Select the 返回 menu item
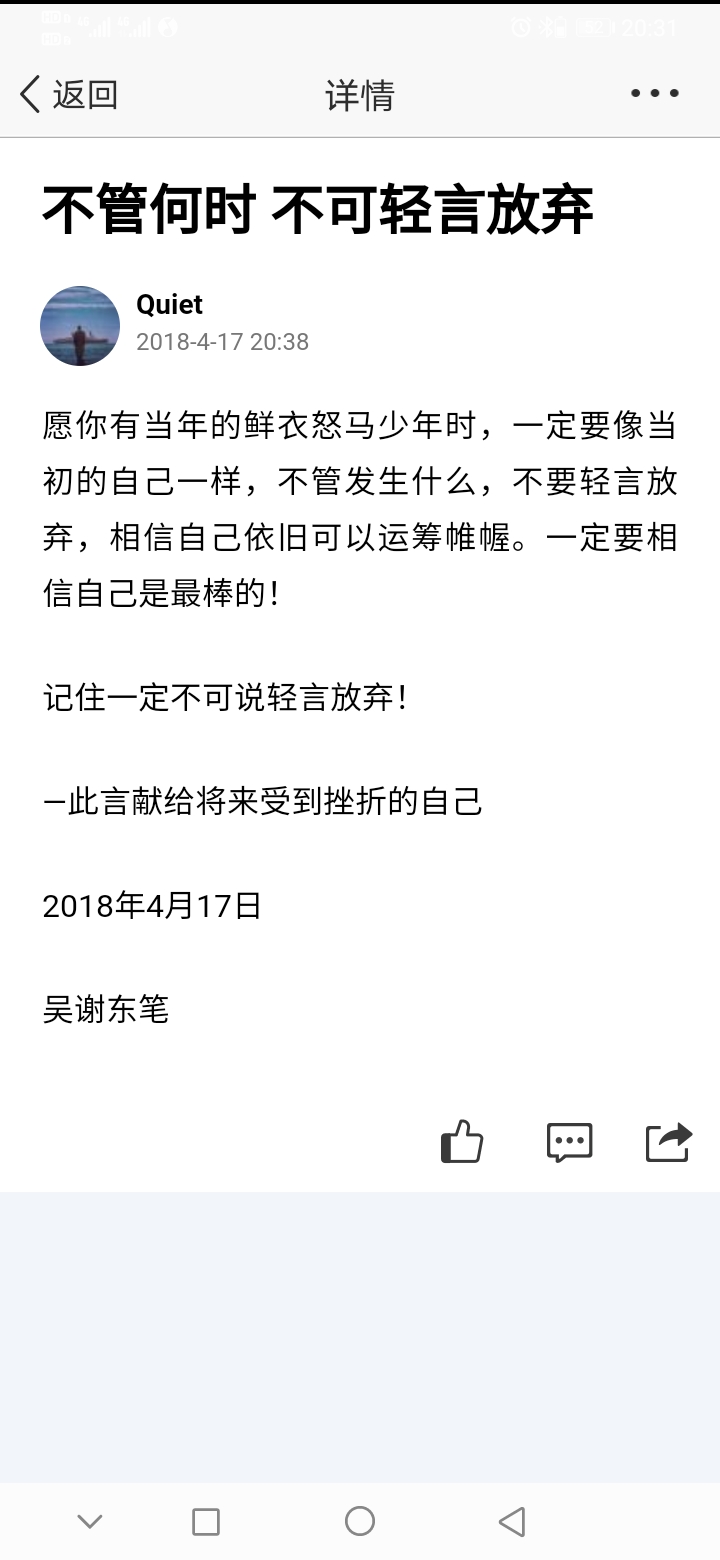This screenshot has width=720, height=1560. 83,93
